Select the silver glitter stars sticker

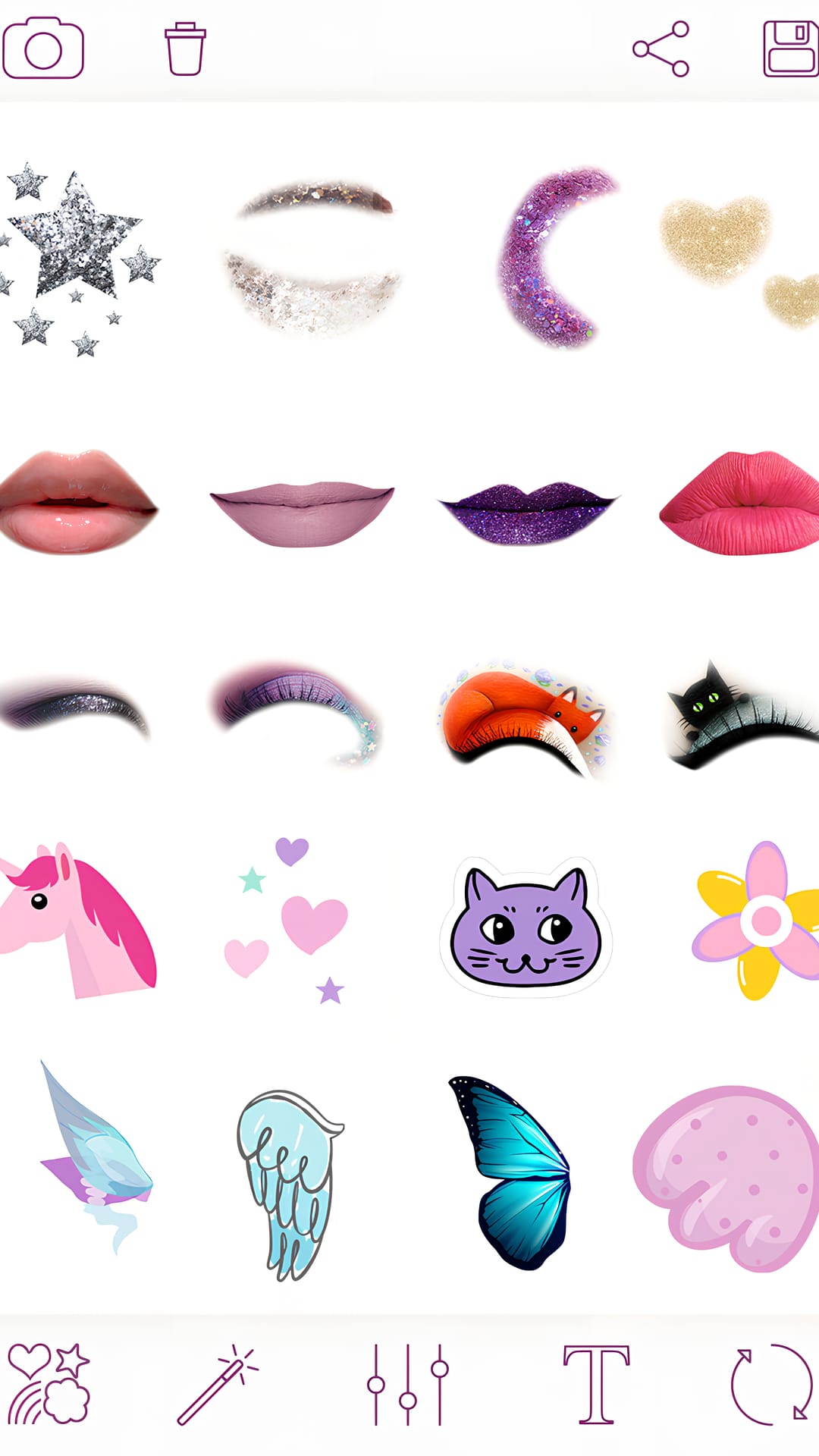pos(76,254)
